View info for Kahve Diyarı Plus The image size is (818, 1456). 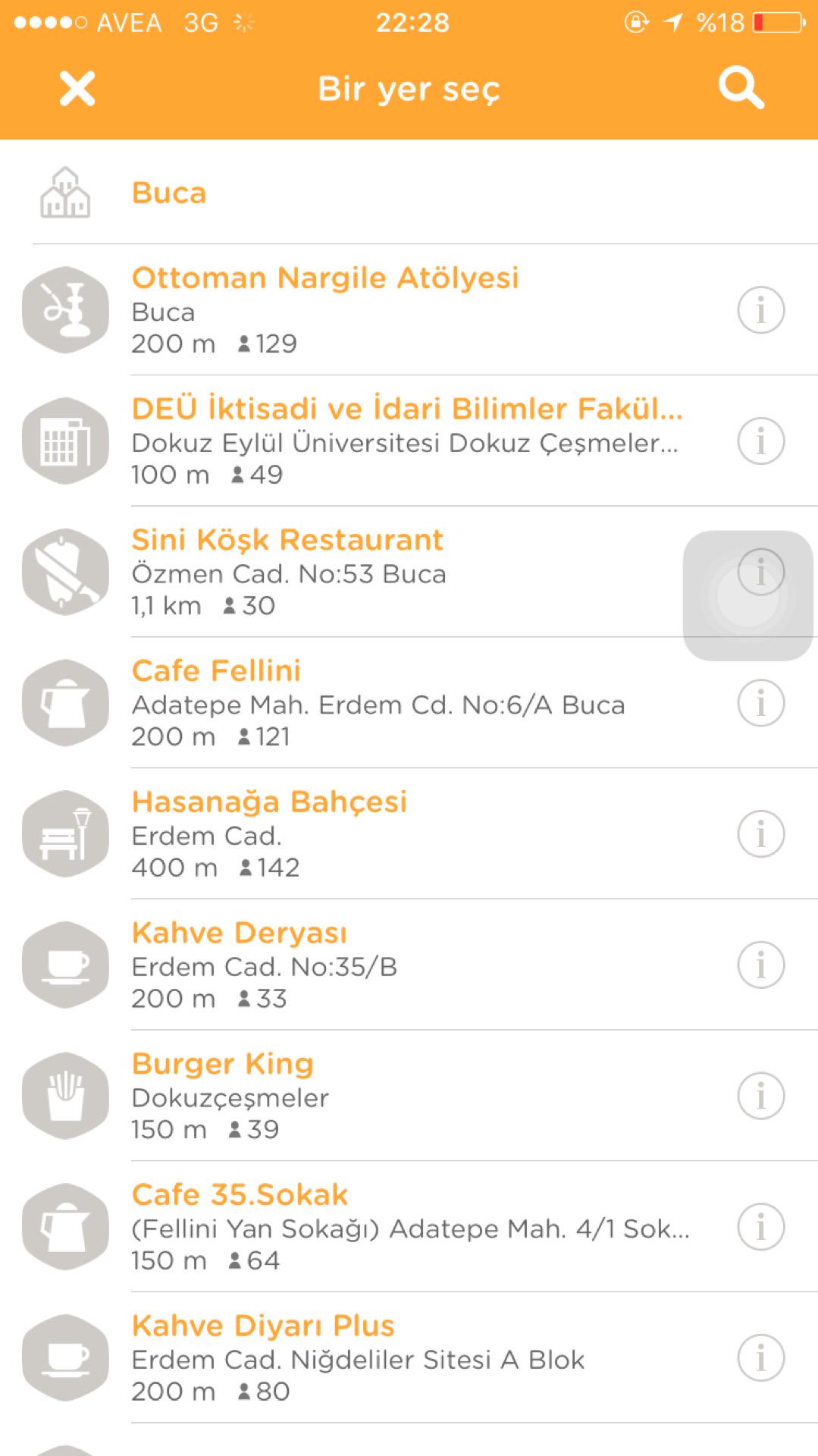(760, 1358)
